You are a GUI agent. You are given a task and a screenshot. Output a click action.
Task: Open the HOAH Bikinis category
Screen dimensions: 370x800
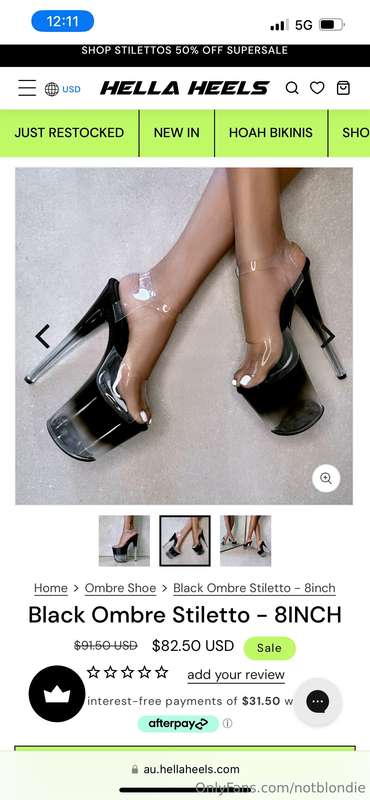coord(270,133)
